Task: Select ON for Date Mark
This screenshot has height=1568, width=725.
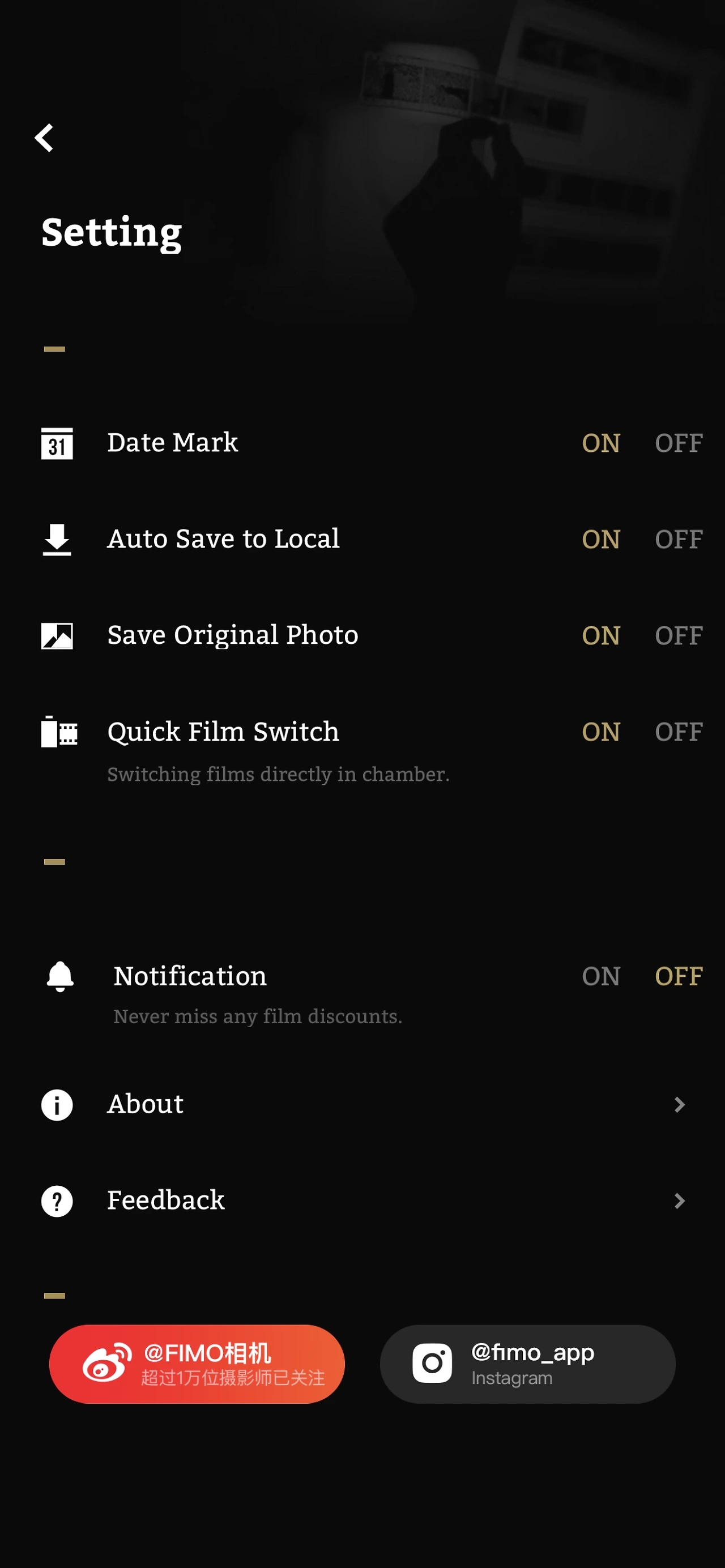Action: [600, 443]
